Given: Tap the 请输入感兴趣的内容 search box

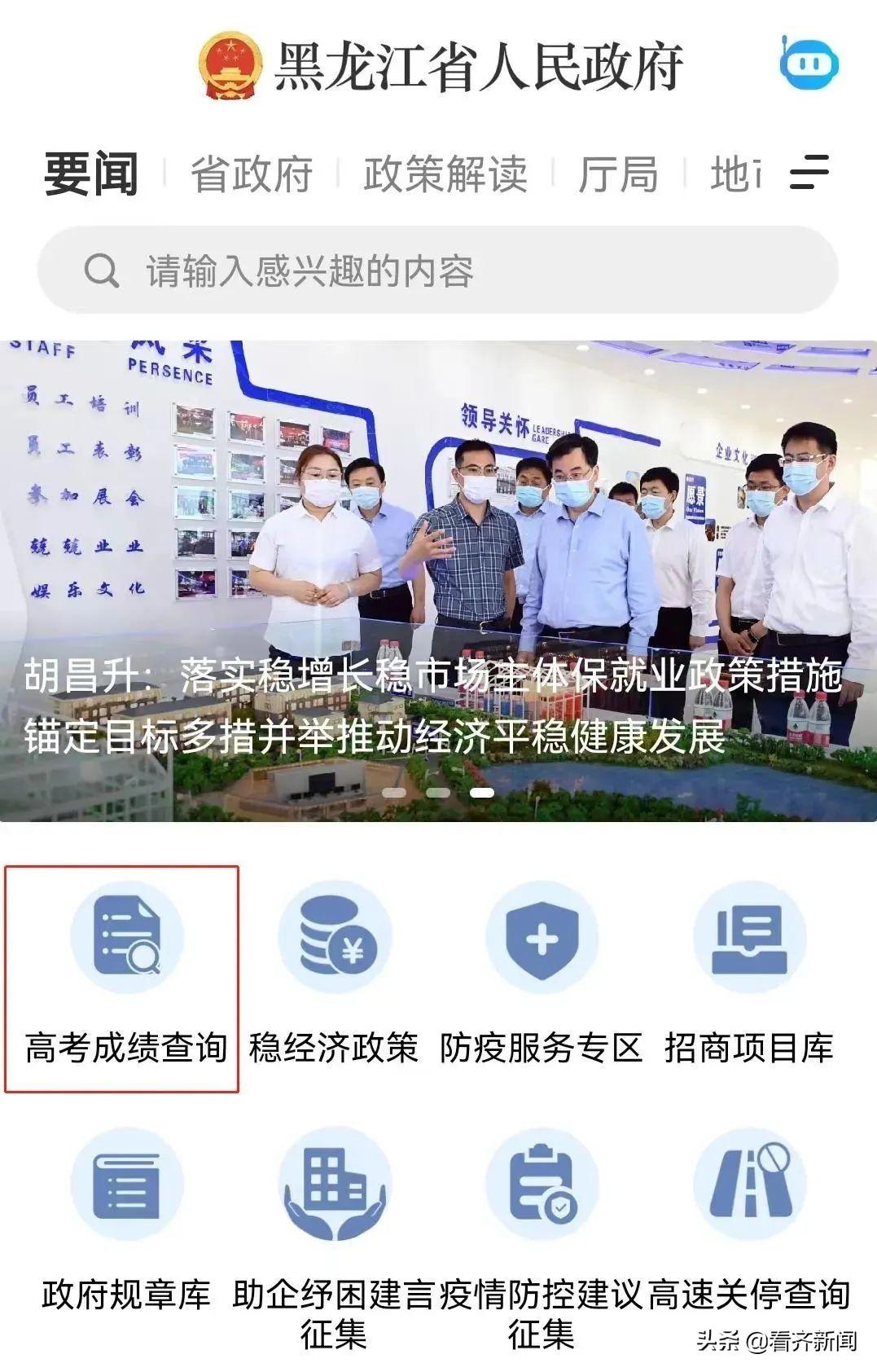Looking at the screenshot, I should pos(438,270).
